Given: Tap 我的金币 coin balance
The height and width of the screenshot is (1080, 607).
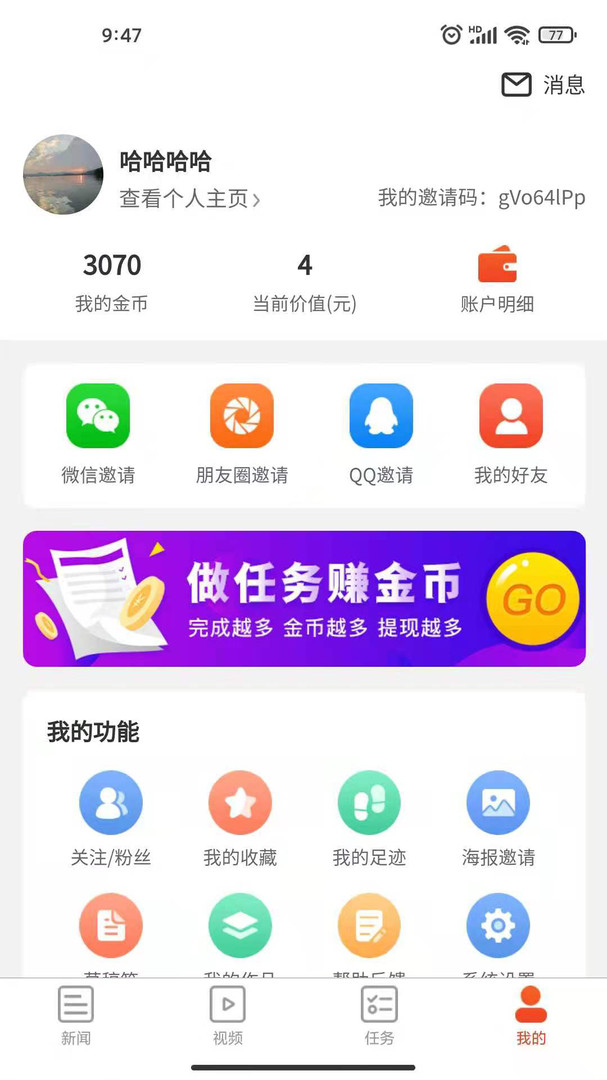Looking at the screenshot, I should click(112, 282).
